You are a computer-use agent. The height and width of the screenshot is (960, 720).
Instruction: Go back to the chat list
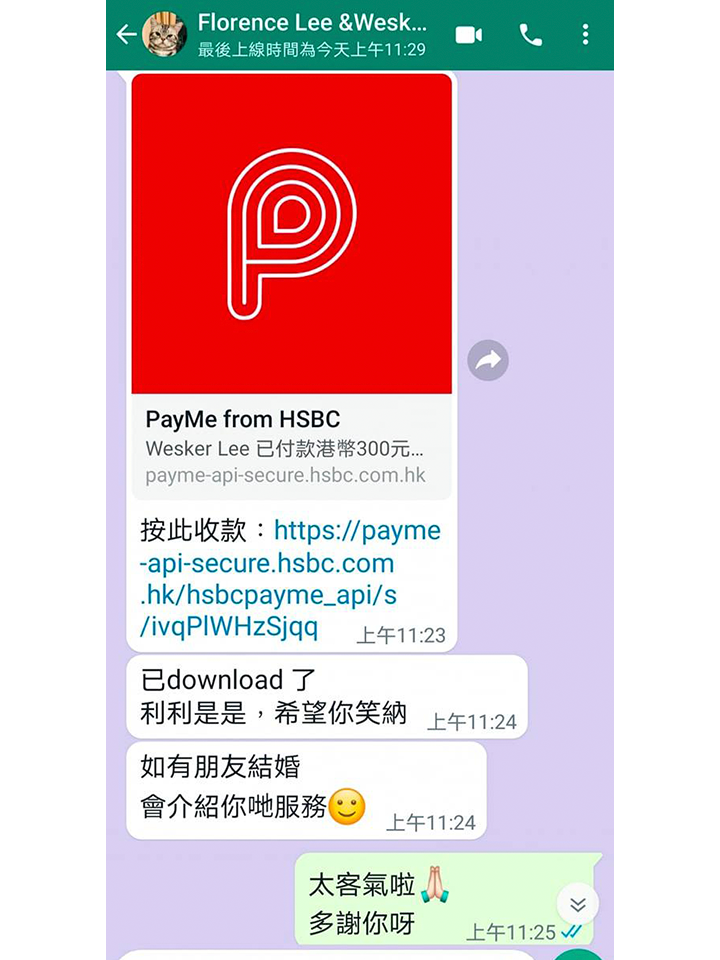[x=126, y=35]
